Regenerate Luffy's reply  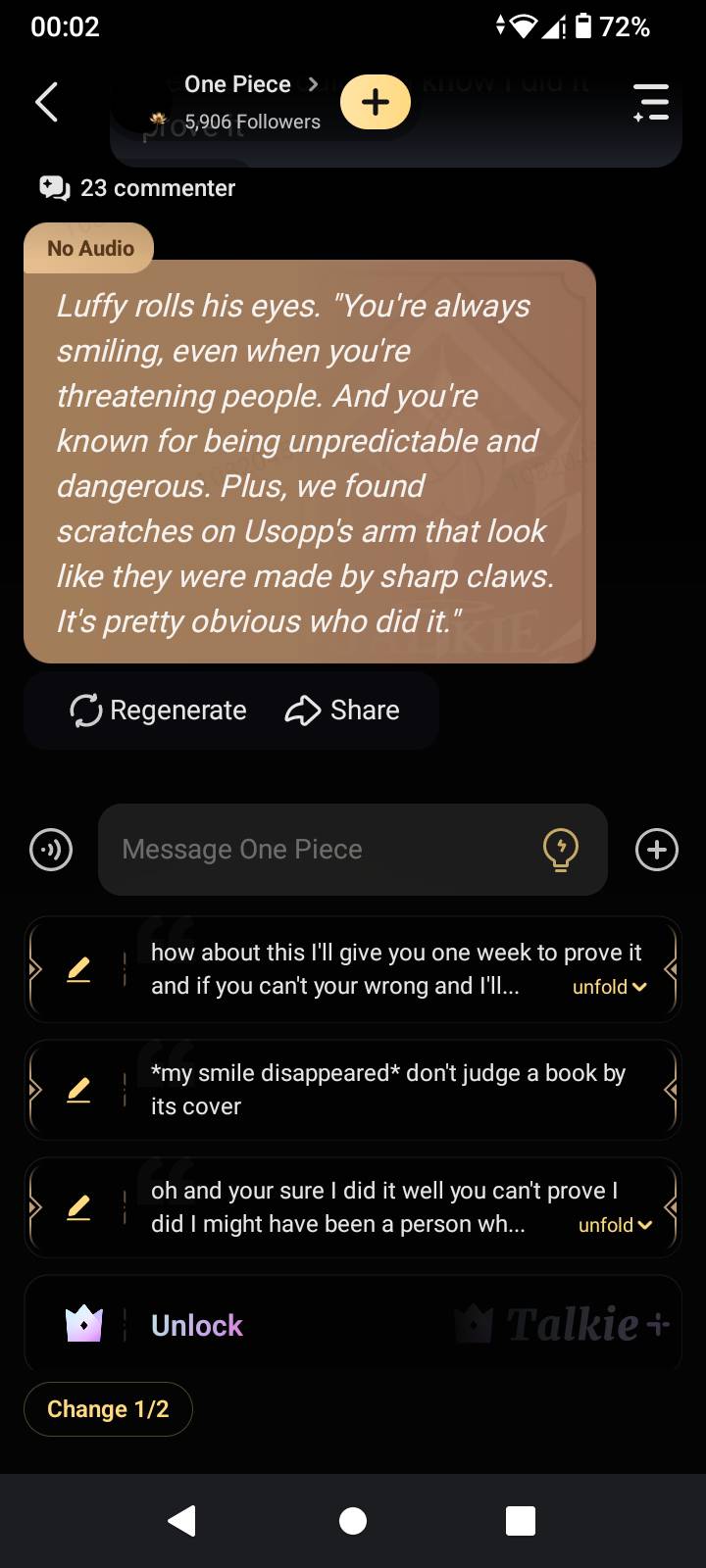[x=159, y=710]
